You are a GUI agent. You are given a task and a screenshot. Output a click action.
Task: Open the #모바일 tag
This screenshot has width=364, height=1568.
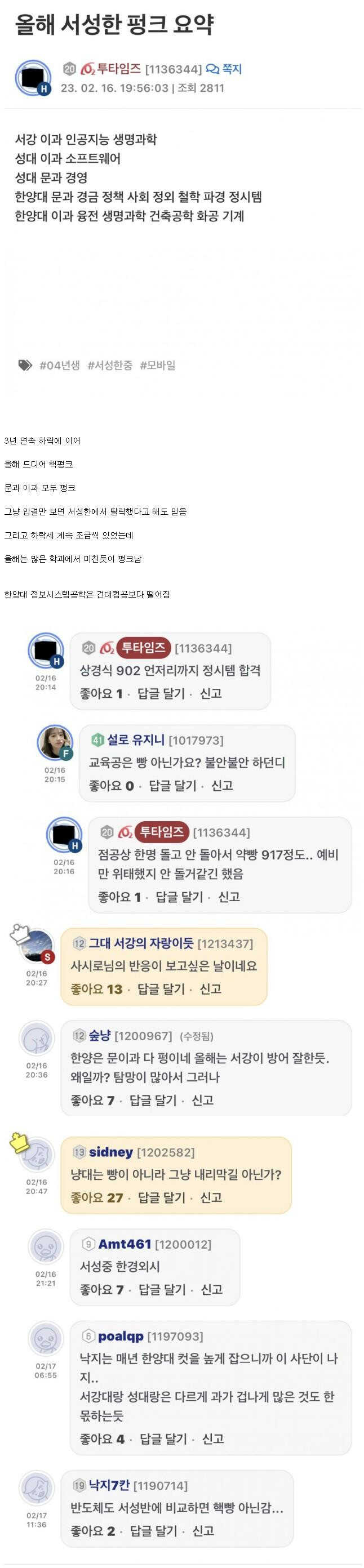158,365
